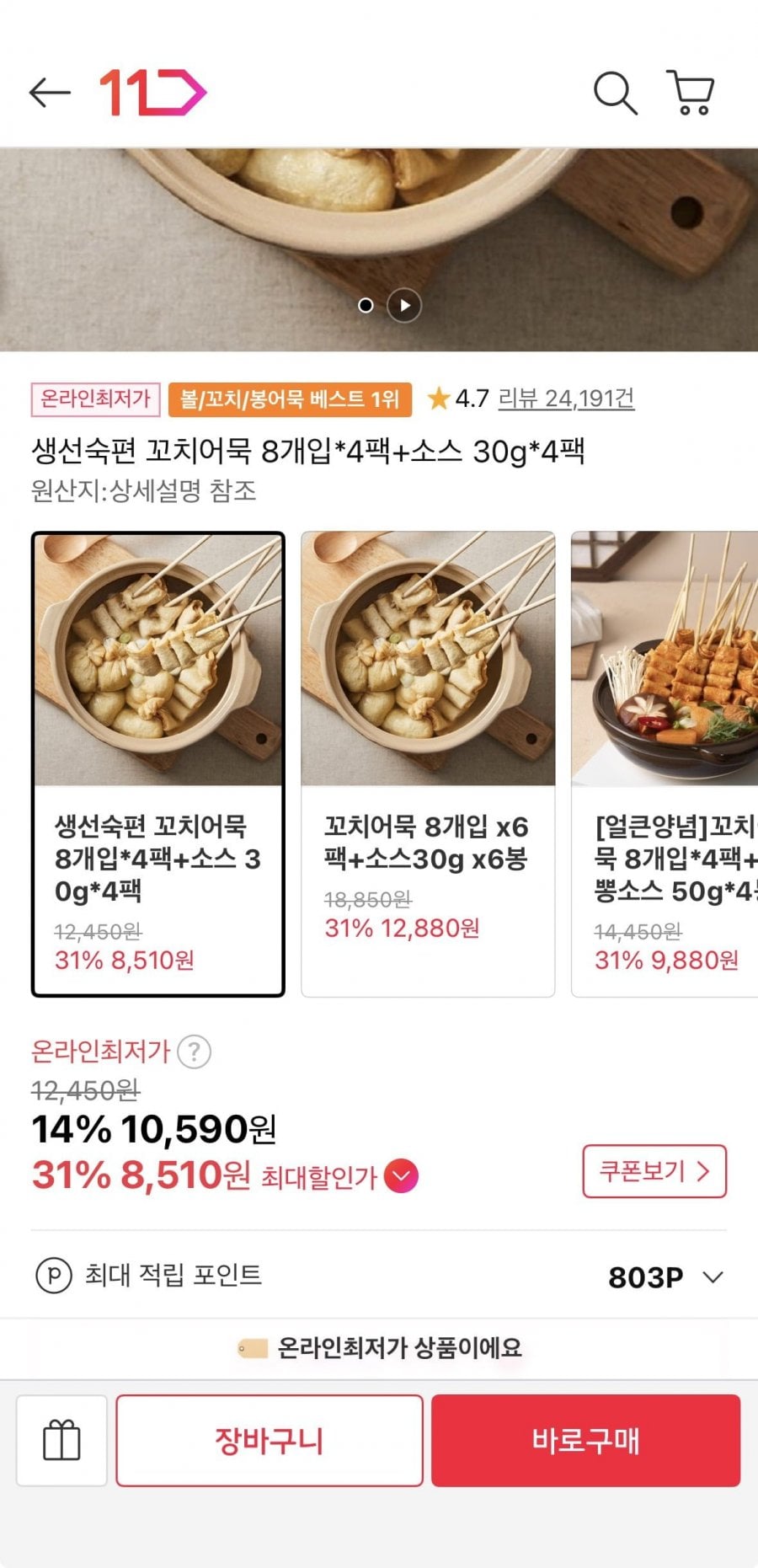Select the 8개입*4팩+소스 30g*4팩 option card
This screenshot has height=1568, width=758.
tap(158, 763)
